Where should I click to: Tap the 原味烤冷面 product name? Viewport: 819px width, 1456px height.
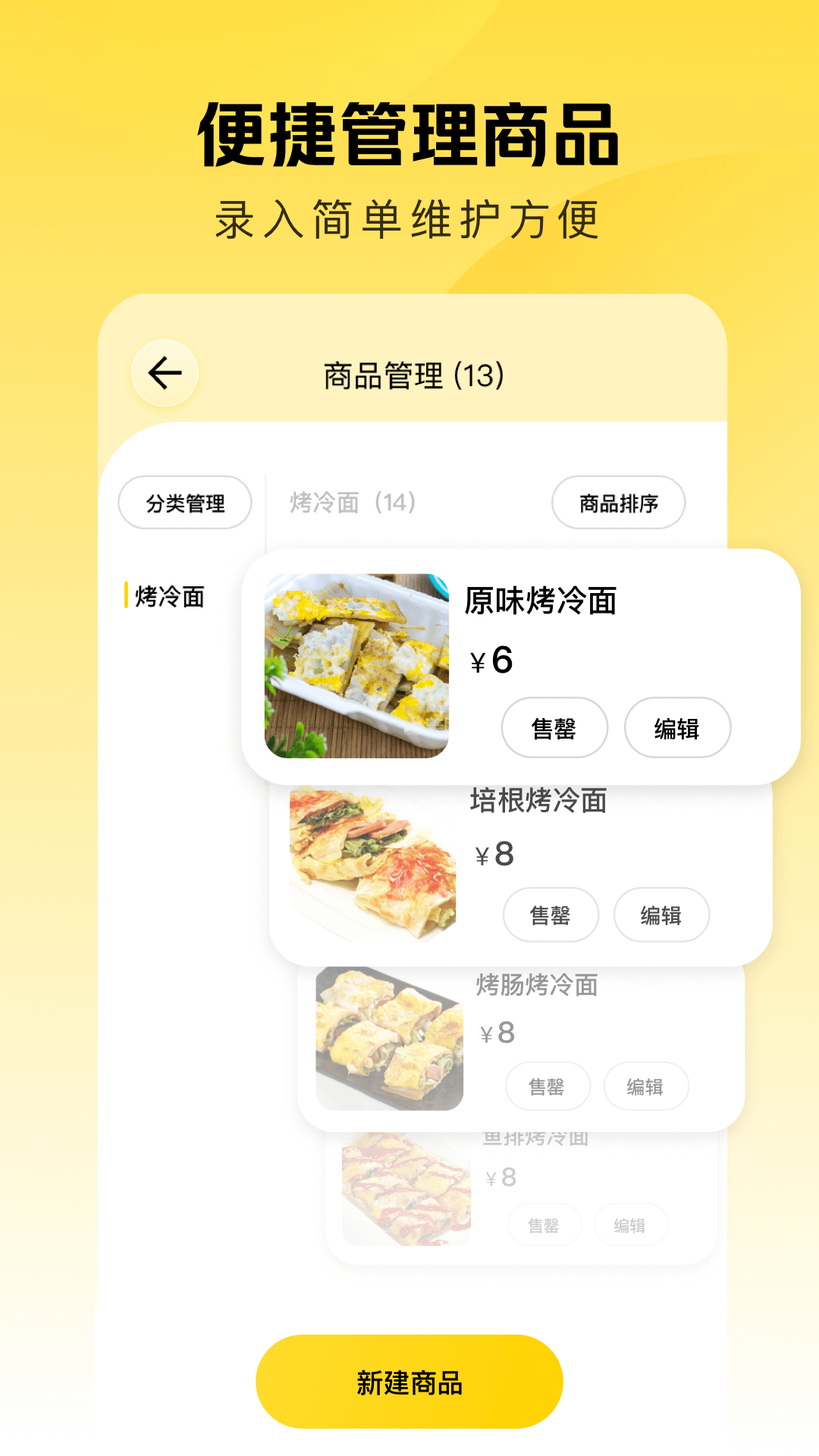(x=542, y=601)
